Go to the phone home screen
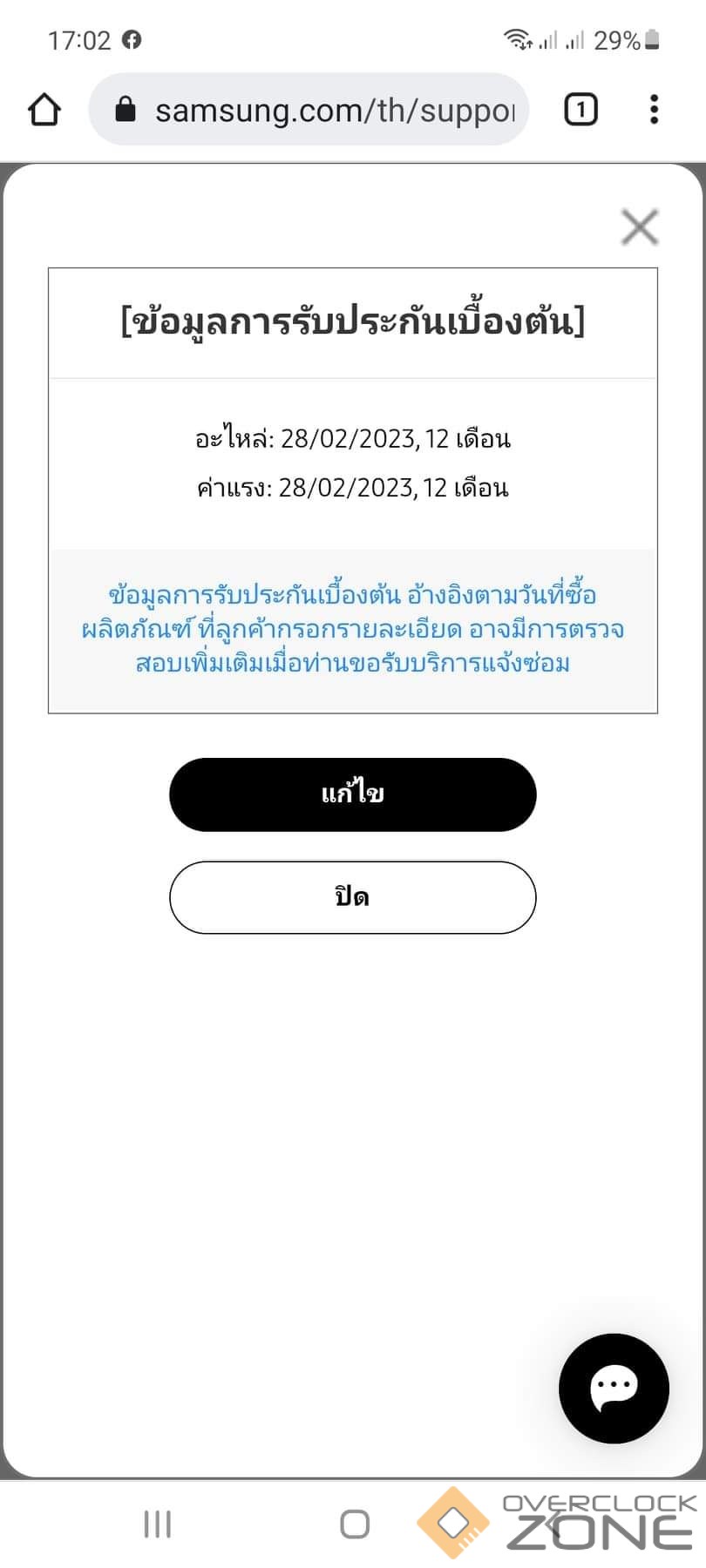 [x=354, y=1524]
